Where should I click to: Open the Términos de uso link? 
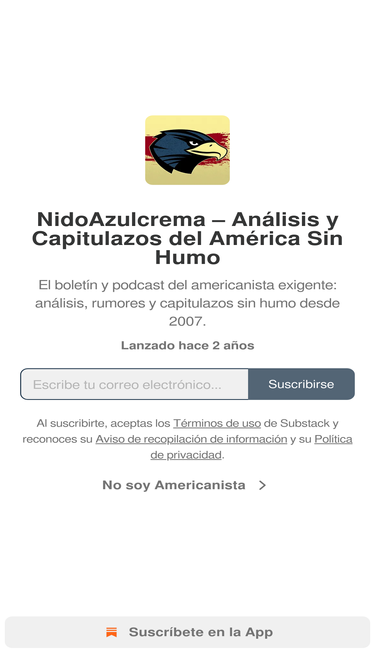click(217, 423)
